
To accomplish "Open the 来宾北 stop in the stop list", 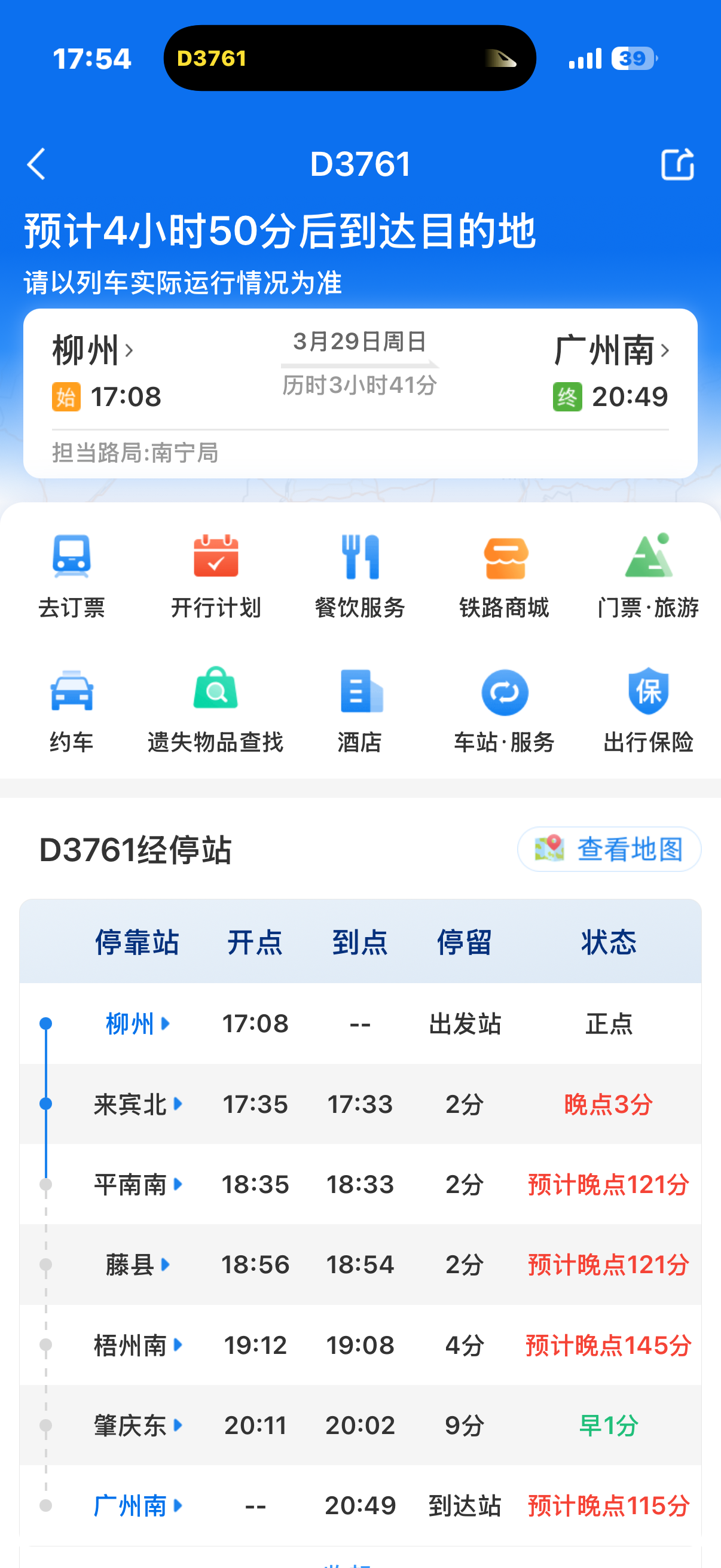I will (138, 1104).
